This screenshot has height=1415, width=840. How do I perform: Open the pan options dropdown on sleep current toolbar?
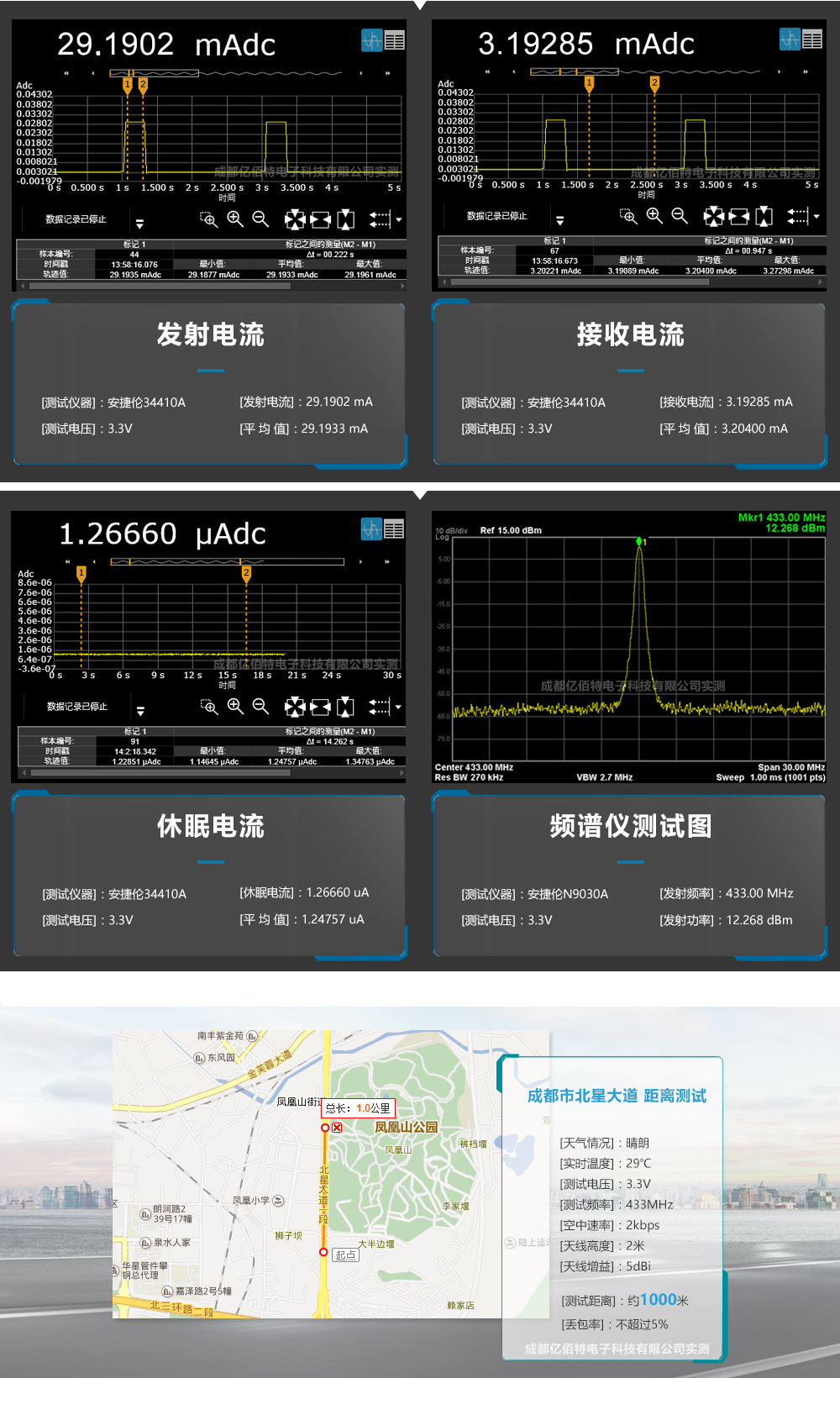tap(396, 707)
